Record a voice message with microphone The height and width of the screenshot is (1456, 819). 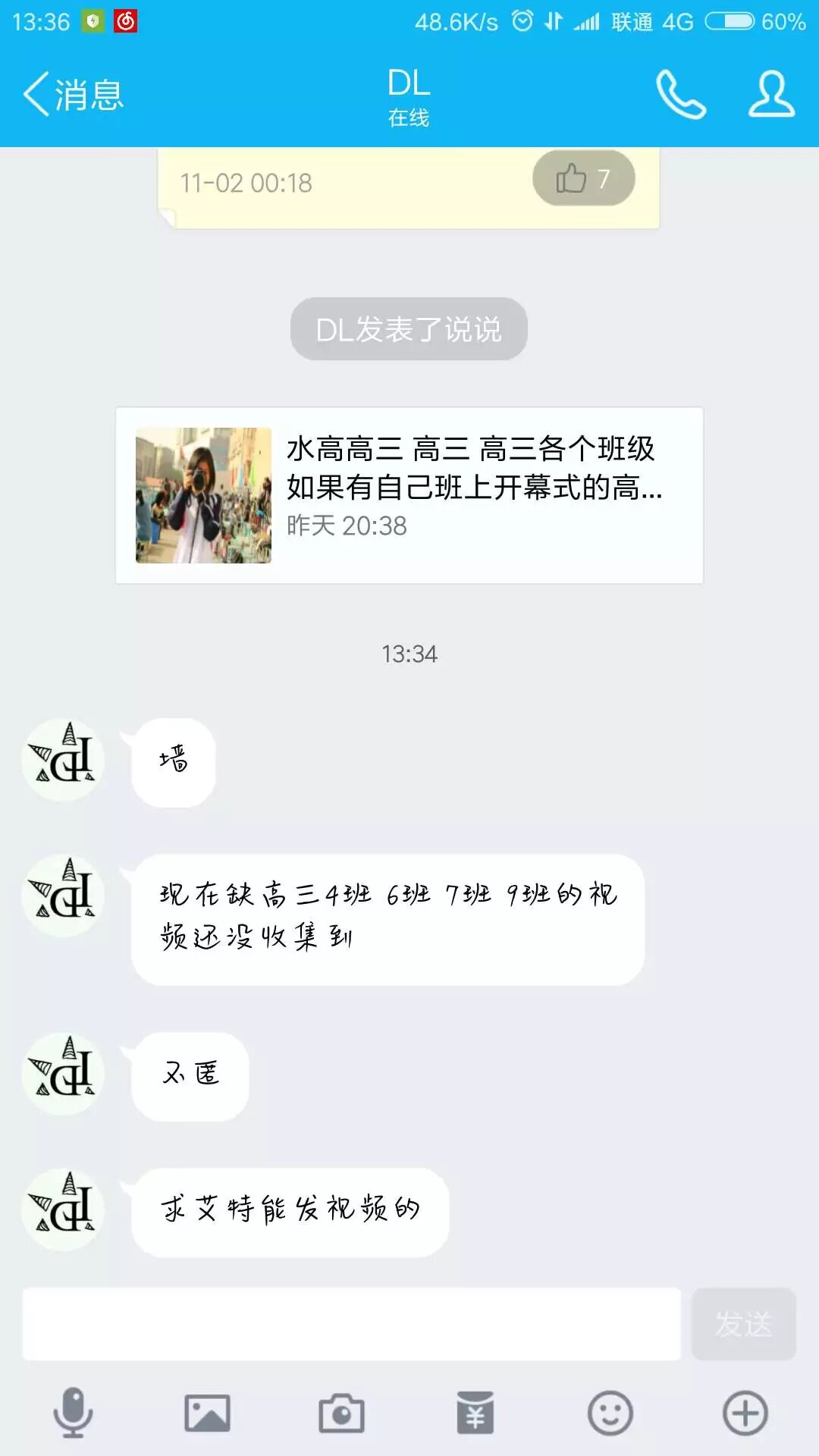pos(73,1413)
